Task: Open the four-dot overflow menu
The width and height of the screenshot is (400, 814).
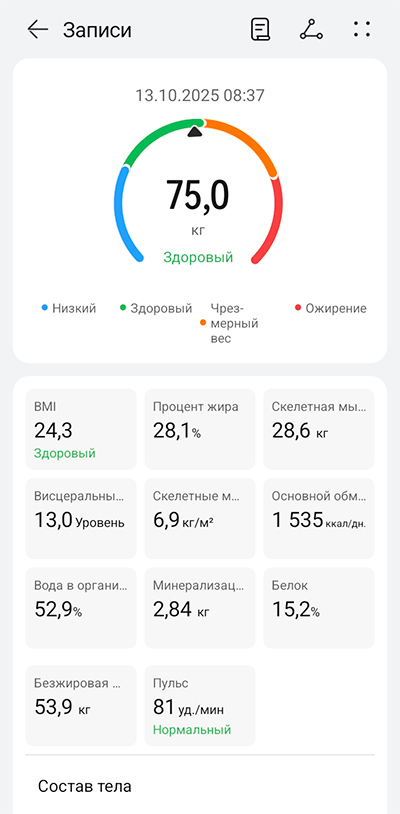Action: point(362,30)
